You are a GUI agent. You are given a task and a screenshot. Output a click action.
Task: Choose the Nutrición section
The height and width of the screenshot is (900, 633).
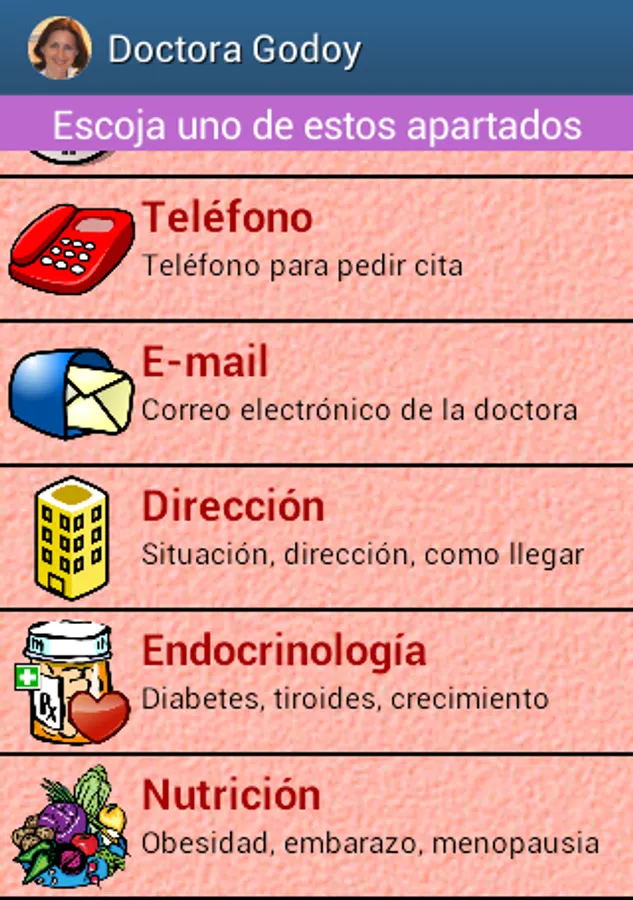316,827
